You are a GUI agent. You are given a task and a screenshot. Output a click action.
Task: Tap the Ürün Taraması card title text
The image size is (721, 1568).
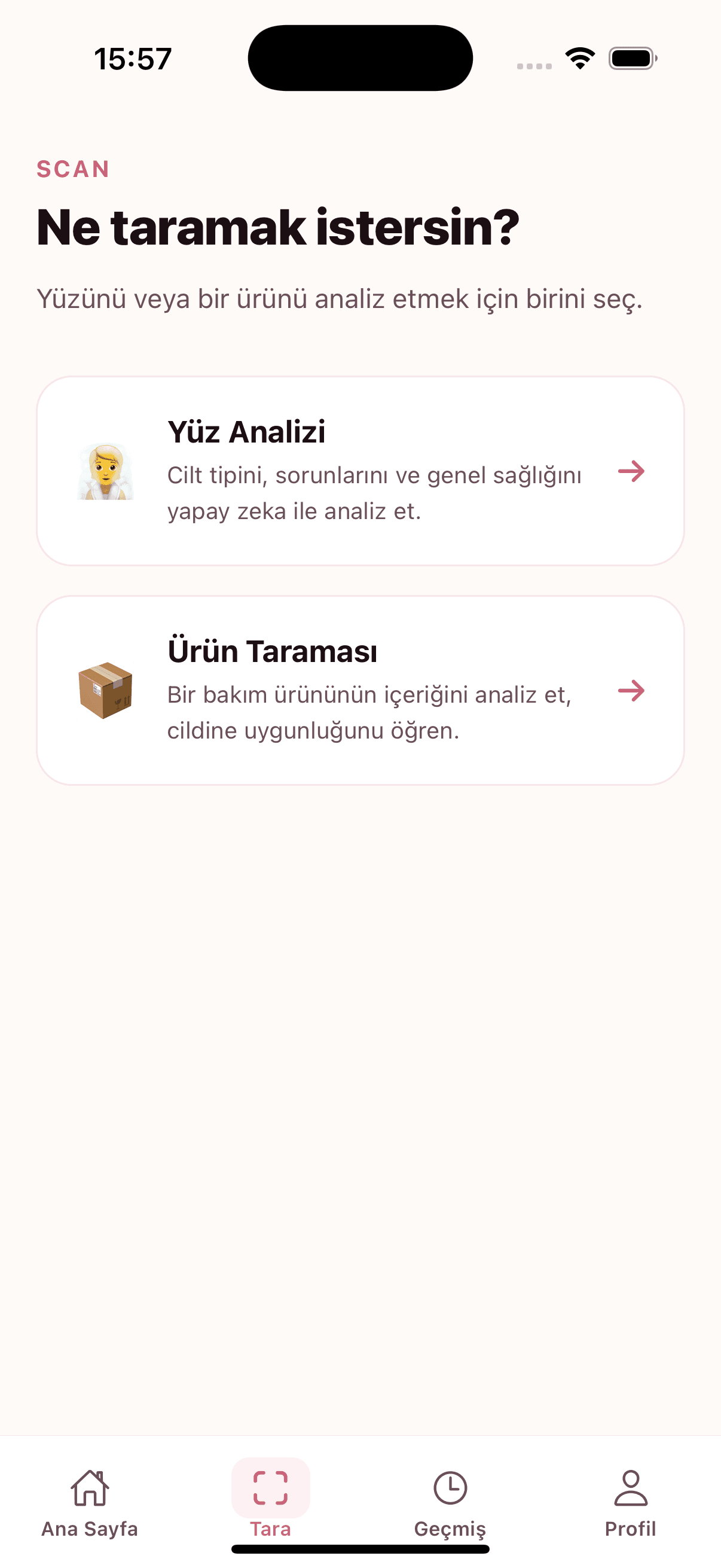click(273, 651)
